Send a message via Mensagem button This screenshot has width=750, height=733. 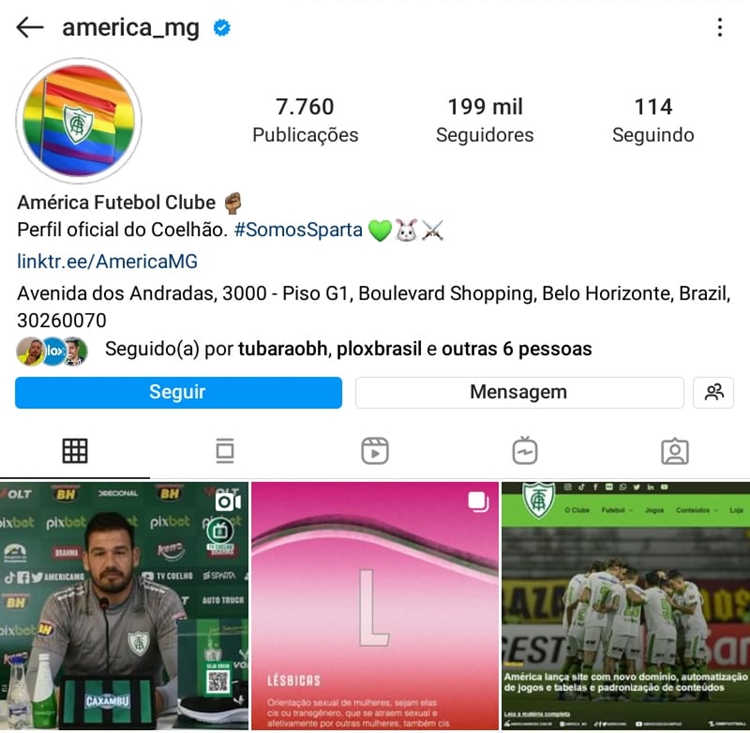(518, 392)
